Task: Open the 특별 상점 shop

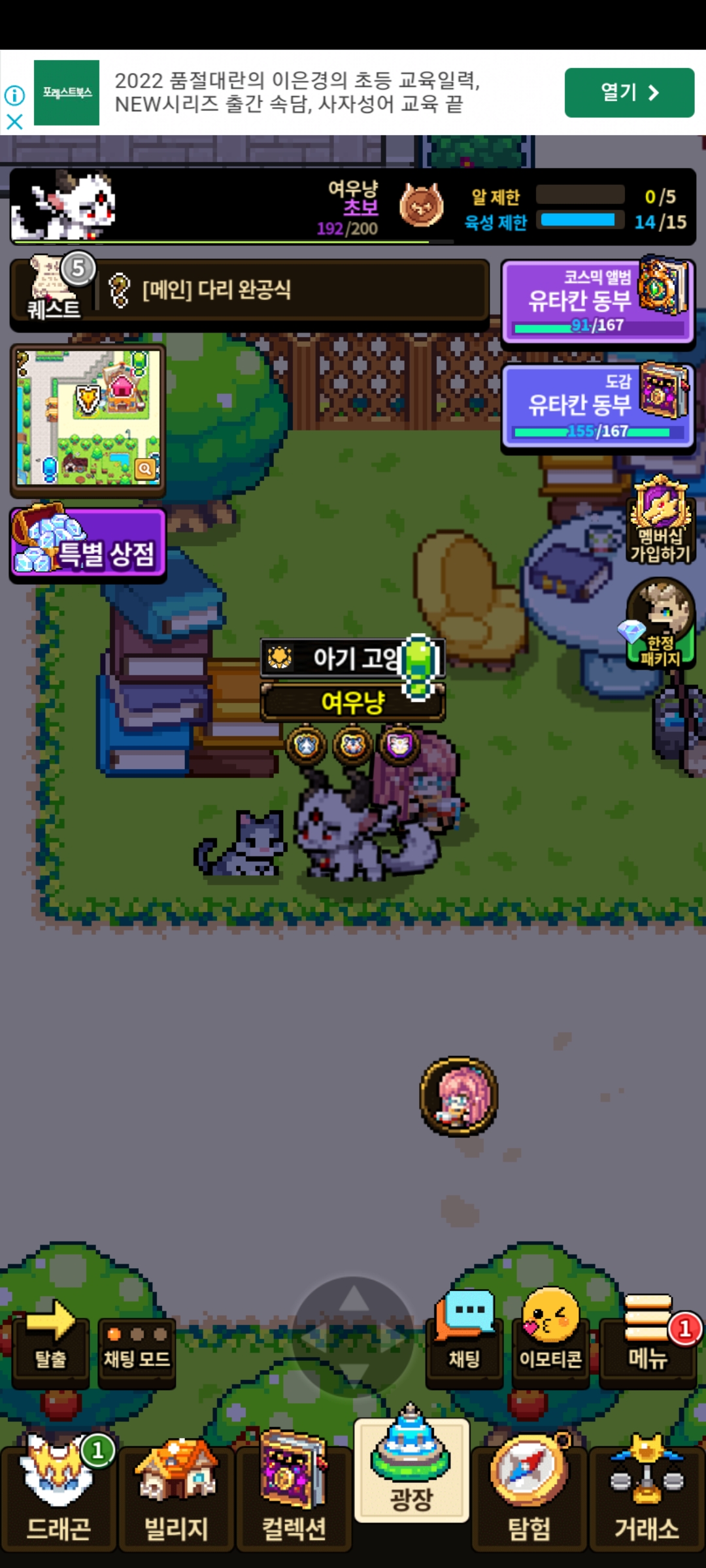Action: (88, 546)
